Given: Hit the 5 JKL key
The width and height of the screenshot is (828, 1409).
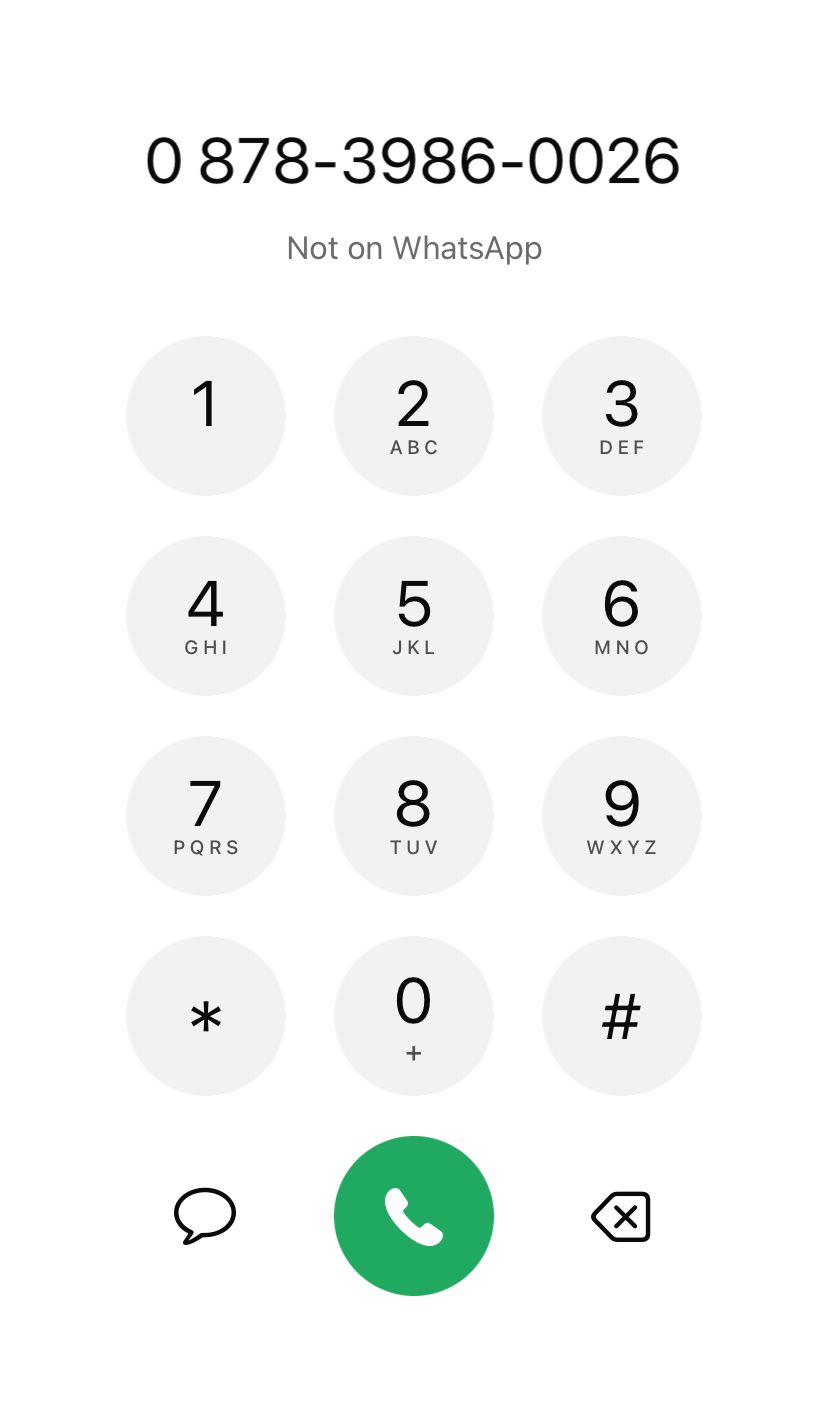Looking at the screenshot, I should [x=414, y=616].
